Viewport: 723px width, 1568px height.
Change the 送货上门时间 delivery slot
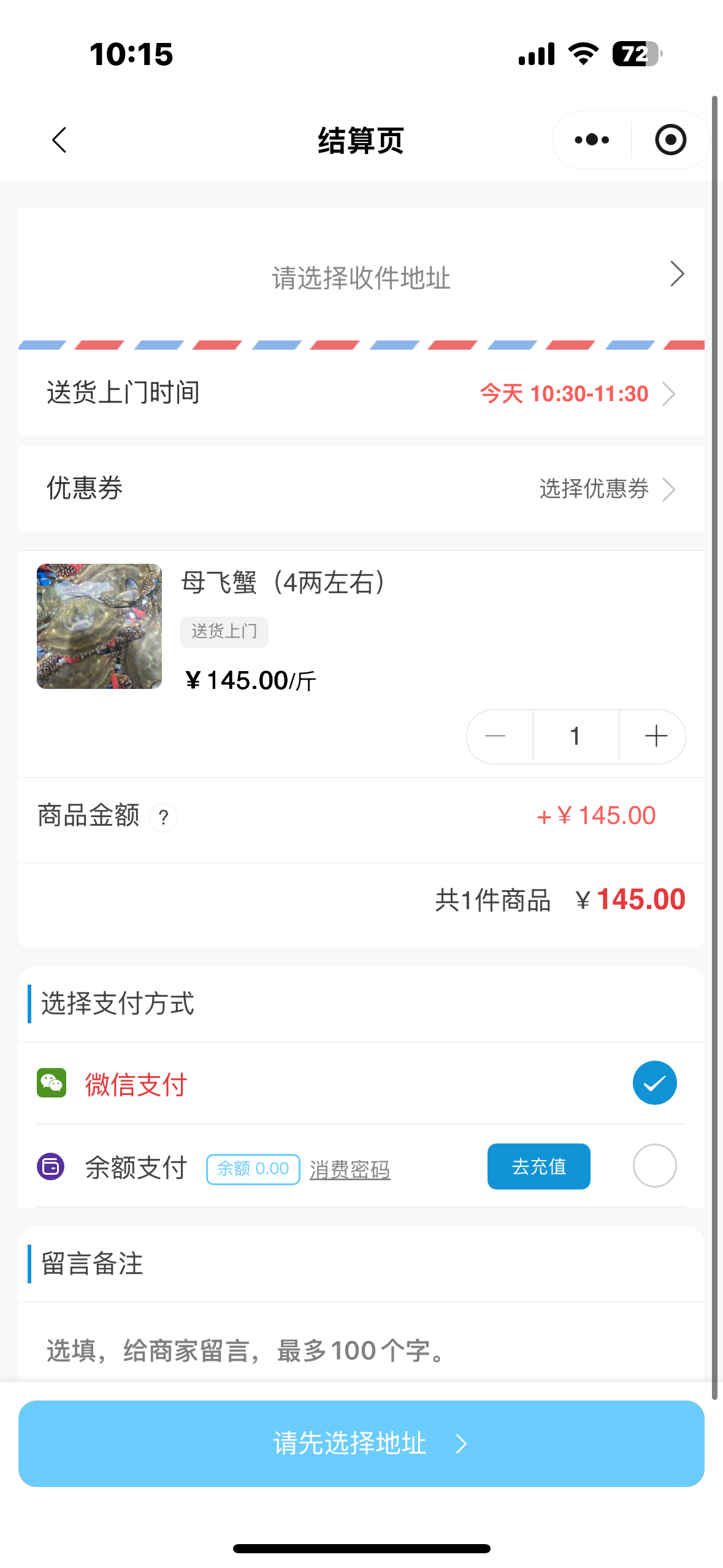pos(576,393)
